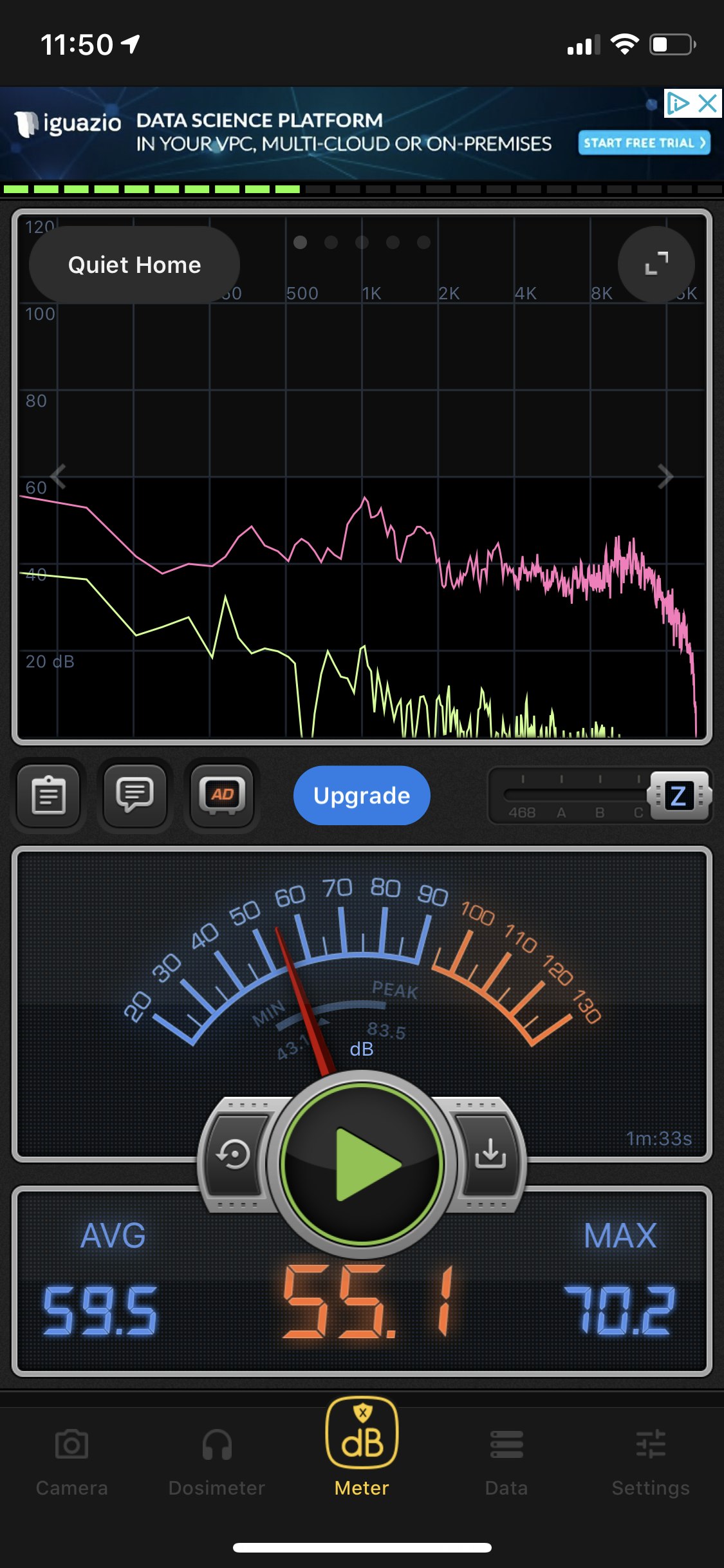Open the comment bubble icon
Viewport: 724px width, 1568px height.
pos(135,796)
